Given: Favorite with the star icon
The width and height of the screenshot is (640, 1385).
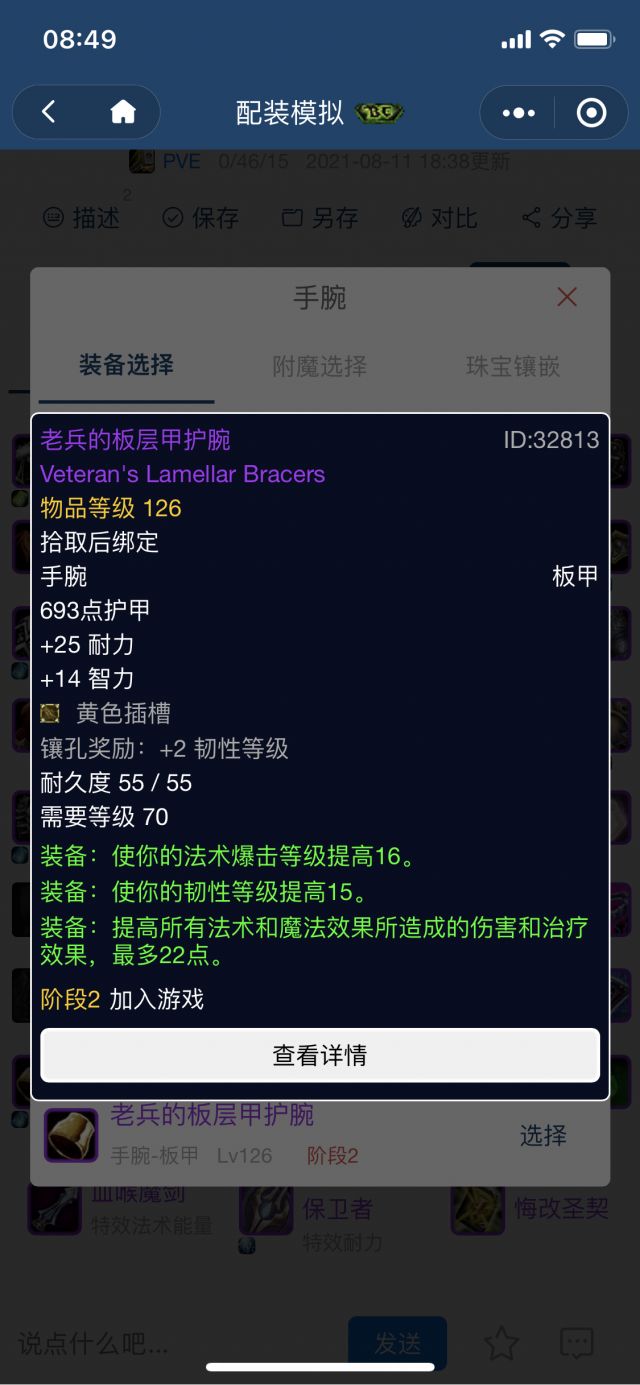Looking at the screenshot, I should click(501, 1343).
